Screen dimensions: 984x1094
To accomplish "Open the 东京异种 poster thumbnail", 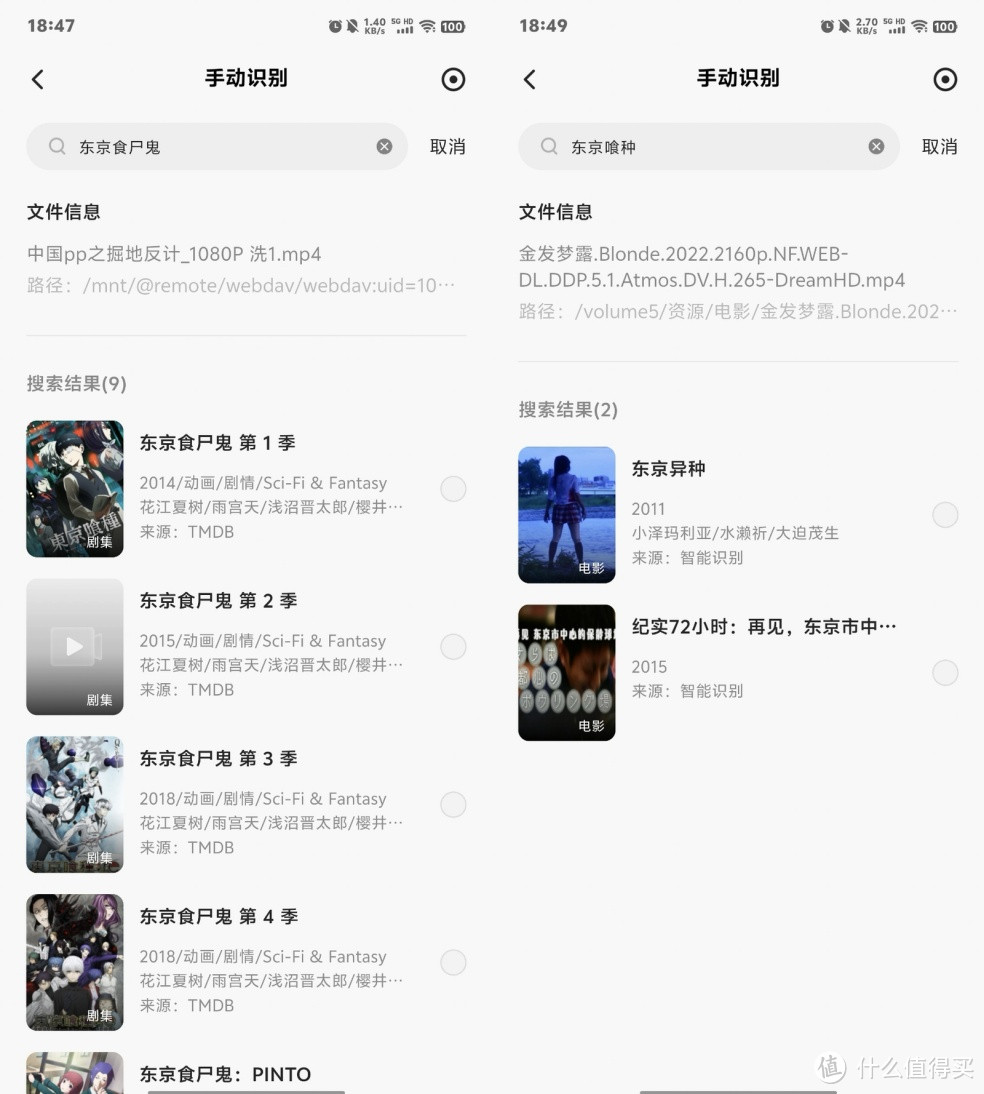I will (567, 514).
